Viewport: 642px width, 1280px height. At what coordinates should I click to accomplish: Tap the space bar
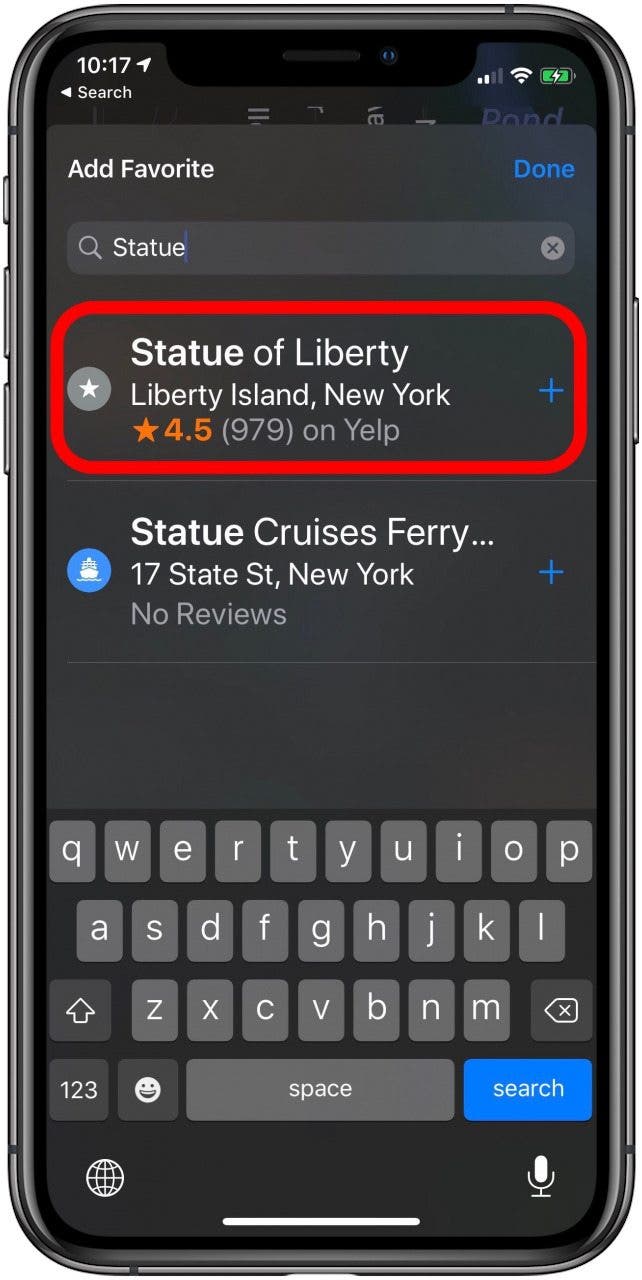pyautogui.click(x=320, y=1089)
